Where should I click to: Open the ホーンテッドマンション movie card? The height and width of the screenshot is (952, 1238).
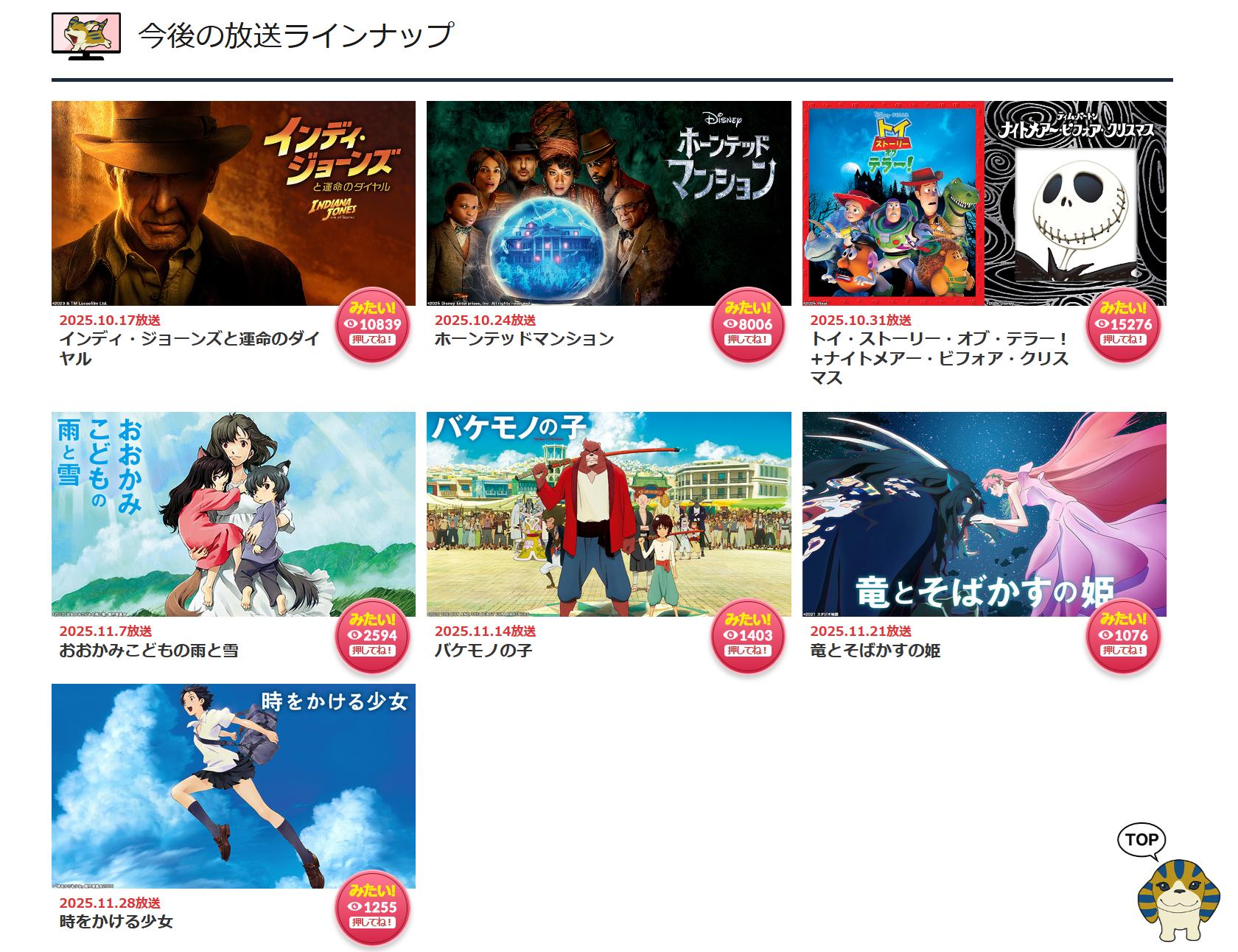pos(608,203)
